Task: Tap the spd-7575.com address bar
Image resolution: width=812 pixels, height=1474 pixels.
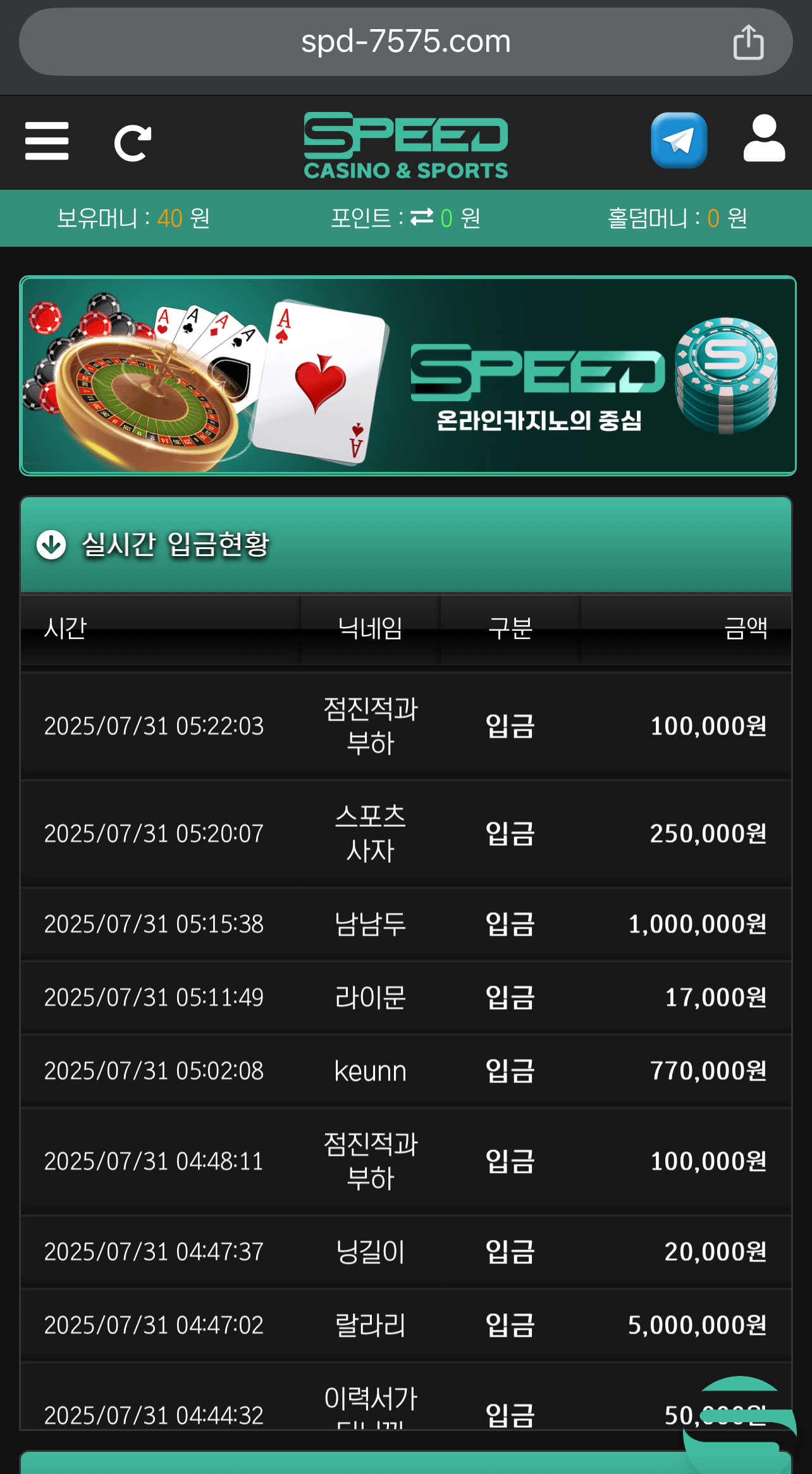Action: [405, 42]
